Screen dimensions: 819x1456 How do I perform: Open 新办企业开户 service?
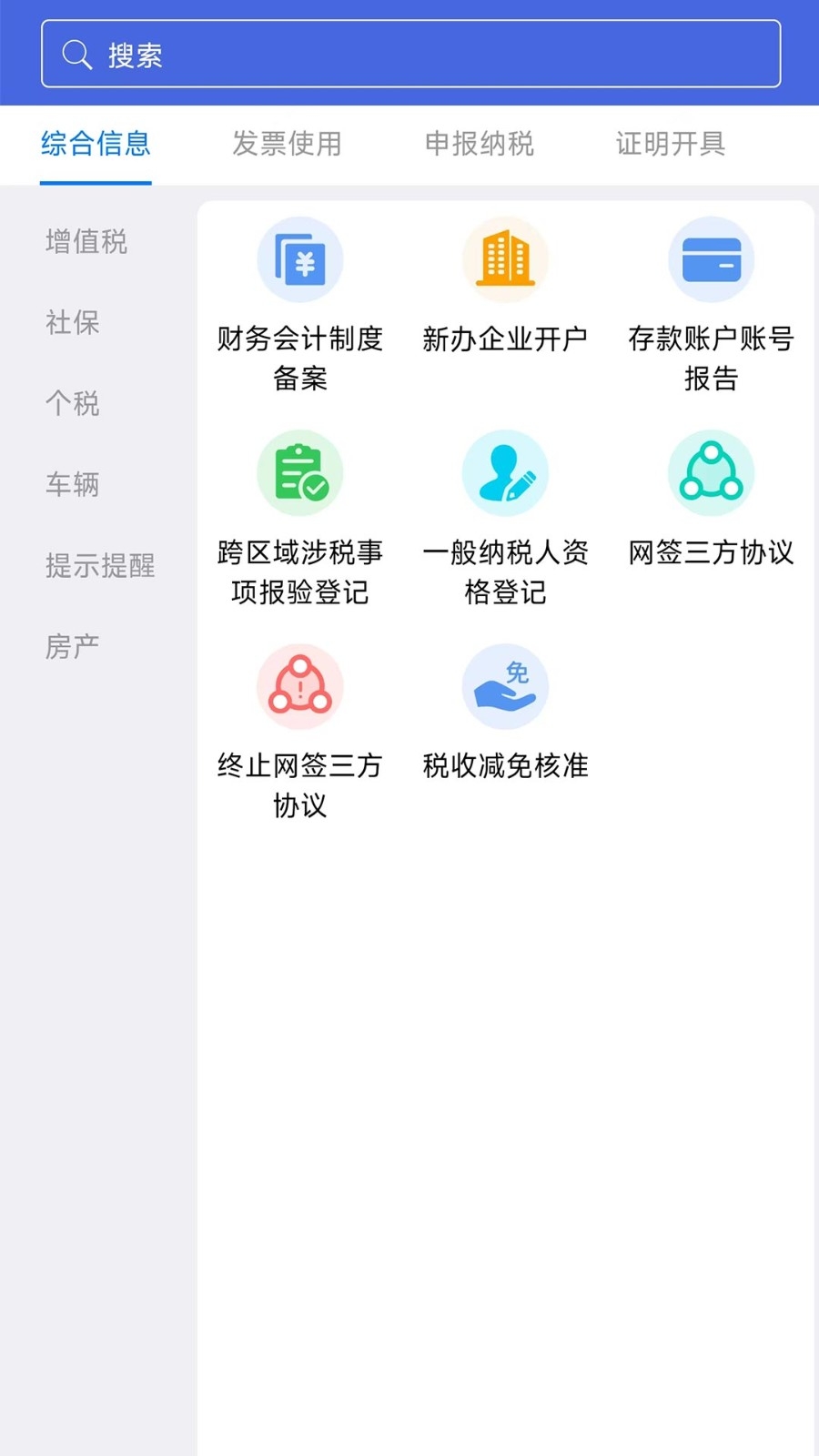pos(505,286)
